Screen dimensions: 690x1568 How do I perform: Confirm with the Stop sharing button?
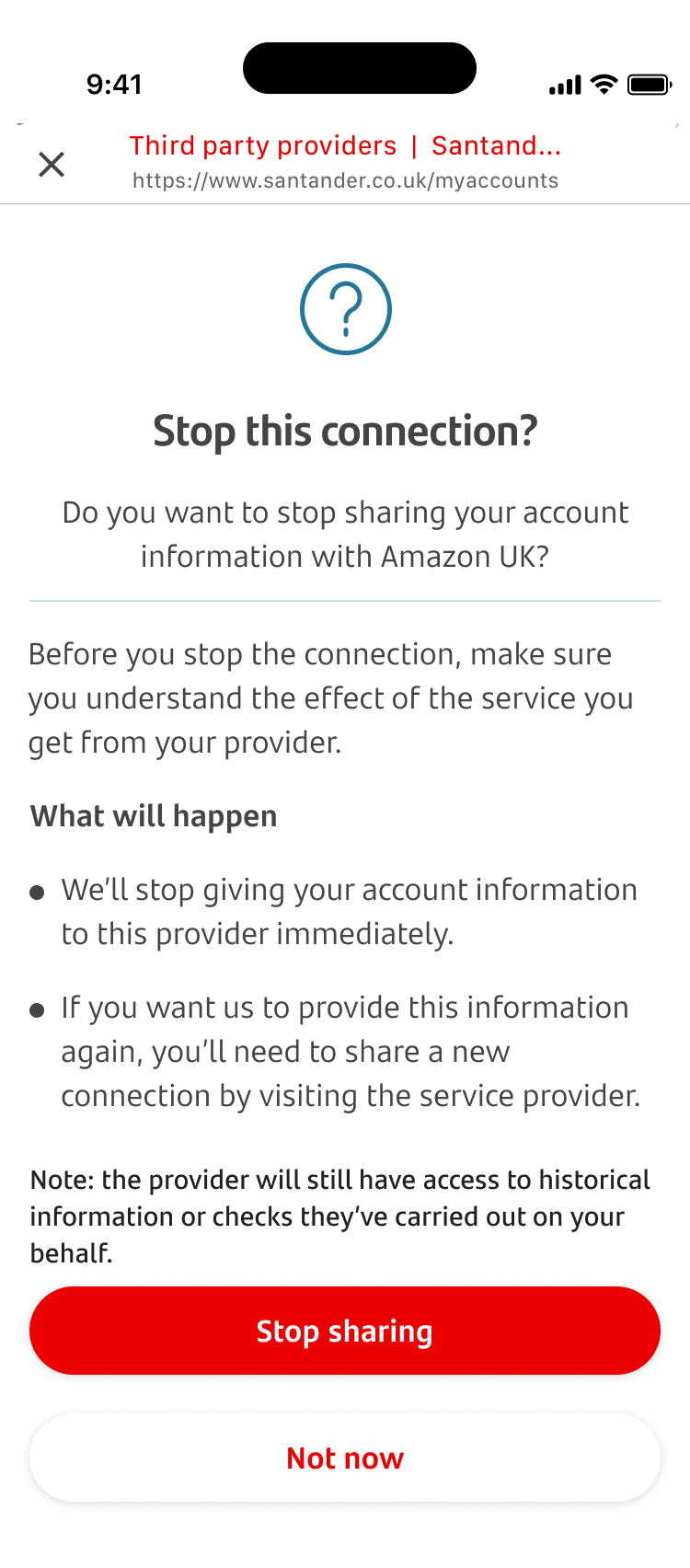tap(345, 1331)
